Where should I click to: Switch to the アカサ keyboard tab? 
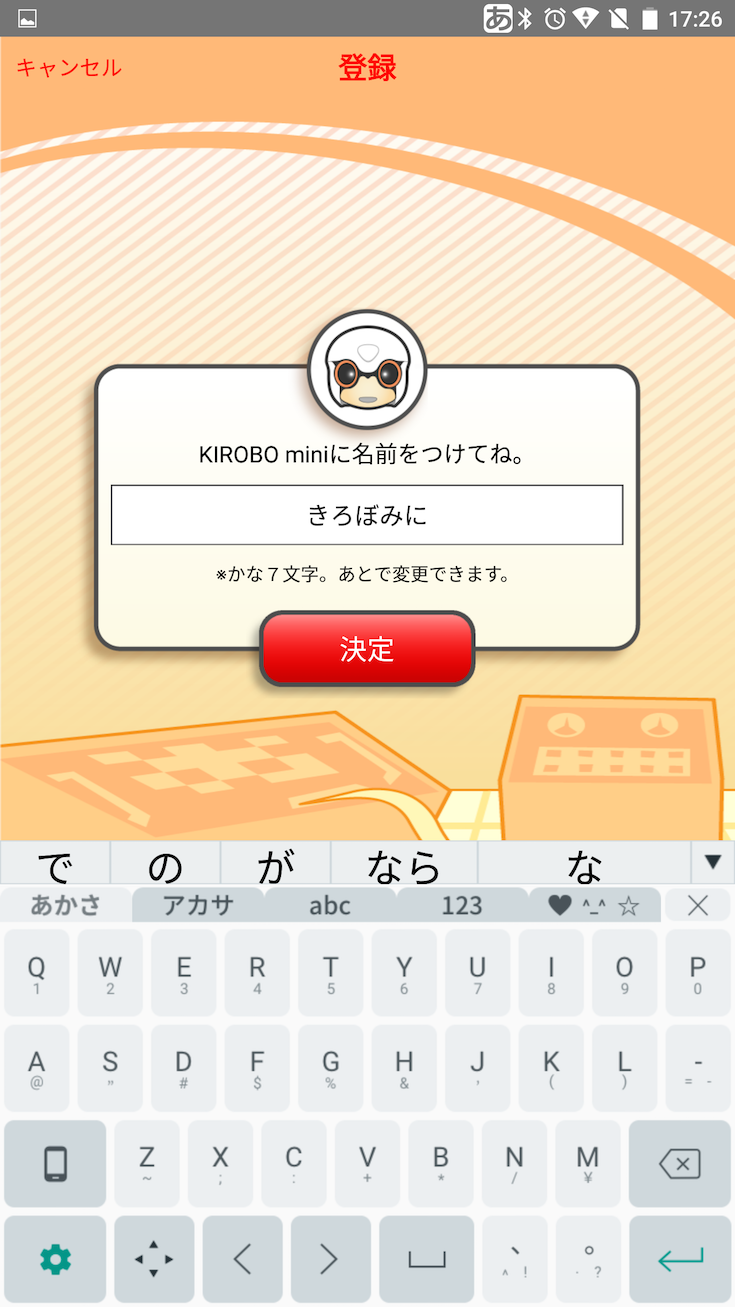tap(198, 906)
